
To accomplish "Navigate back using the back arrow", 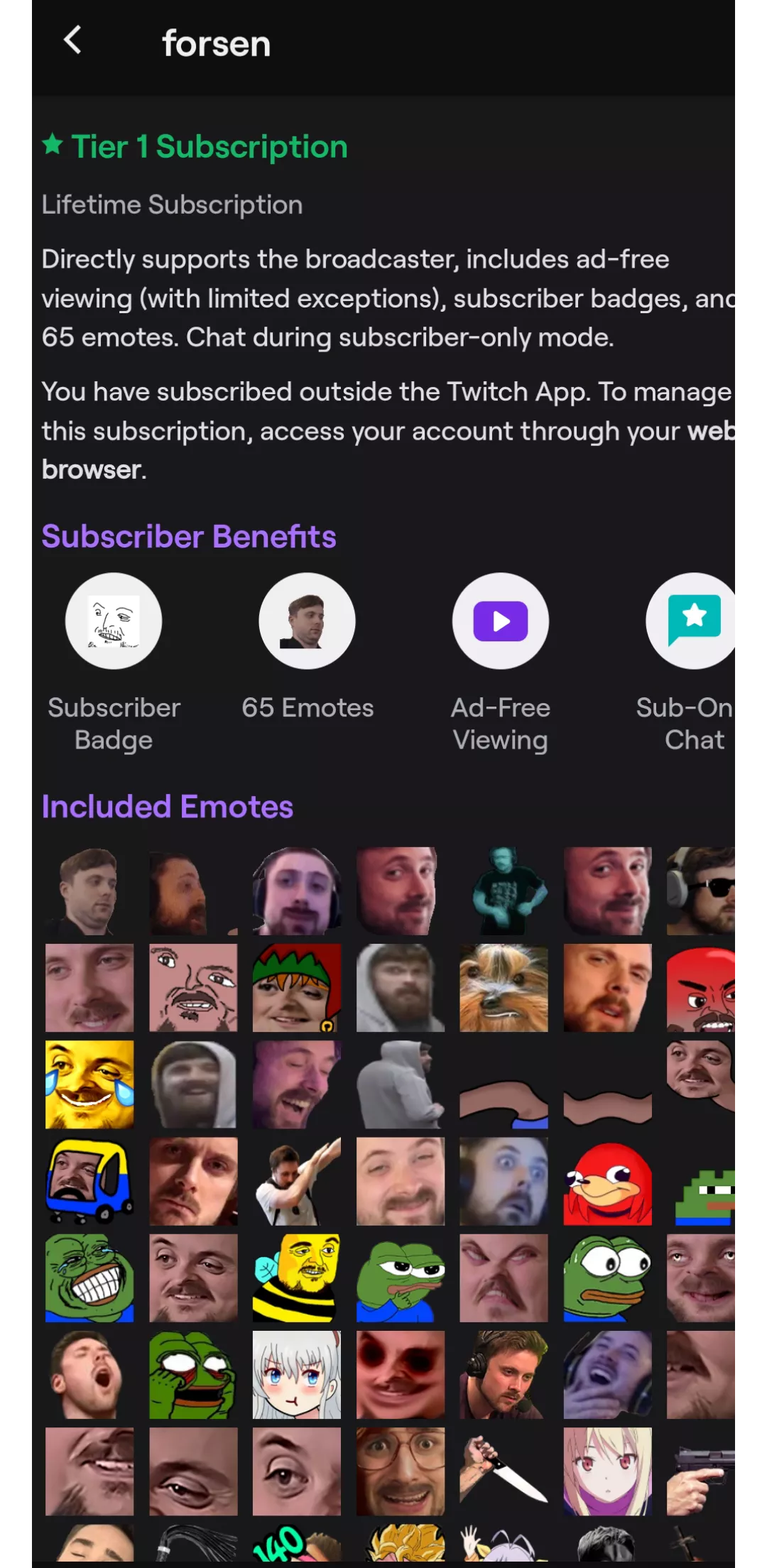I will click(x=72, y=41).
